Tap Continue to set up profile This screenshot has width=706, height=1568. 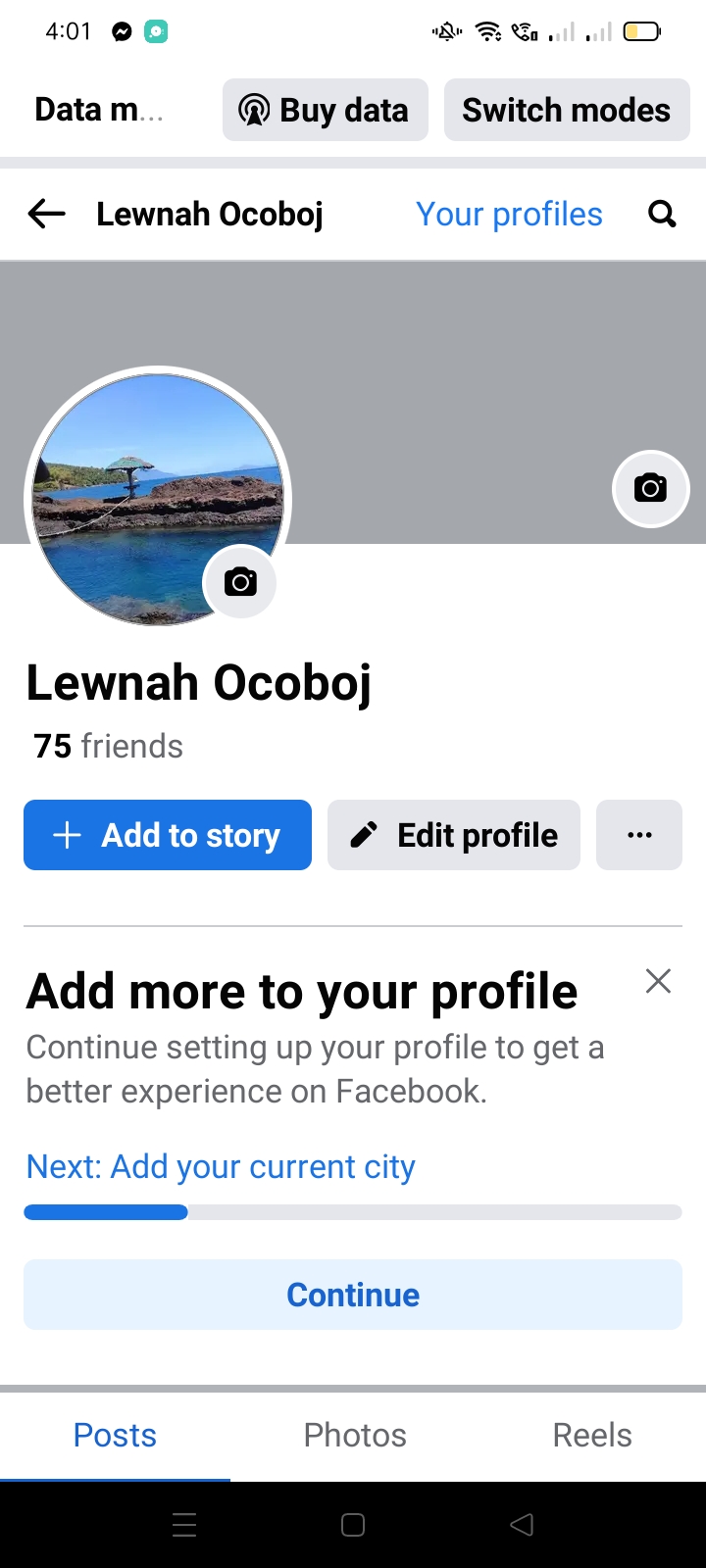coord(353,1295)
